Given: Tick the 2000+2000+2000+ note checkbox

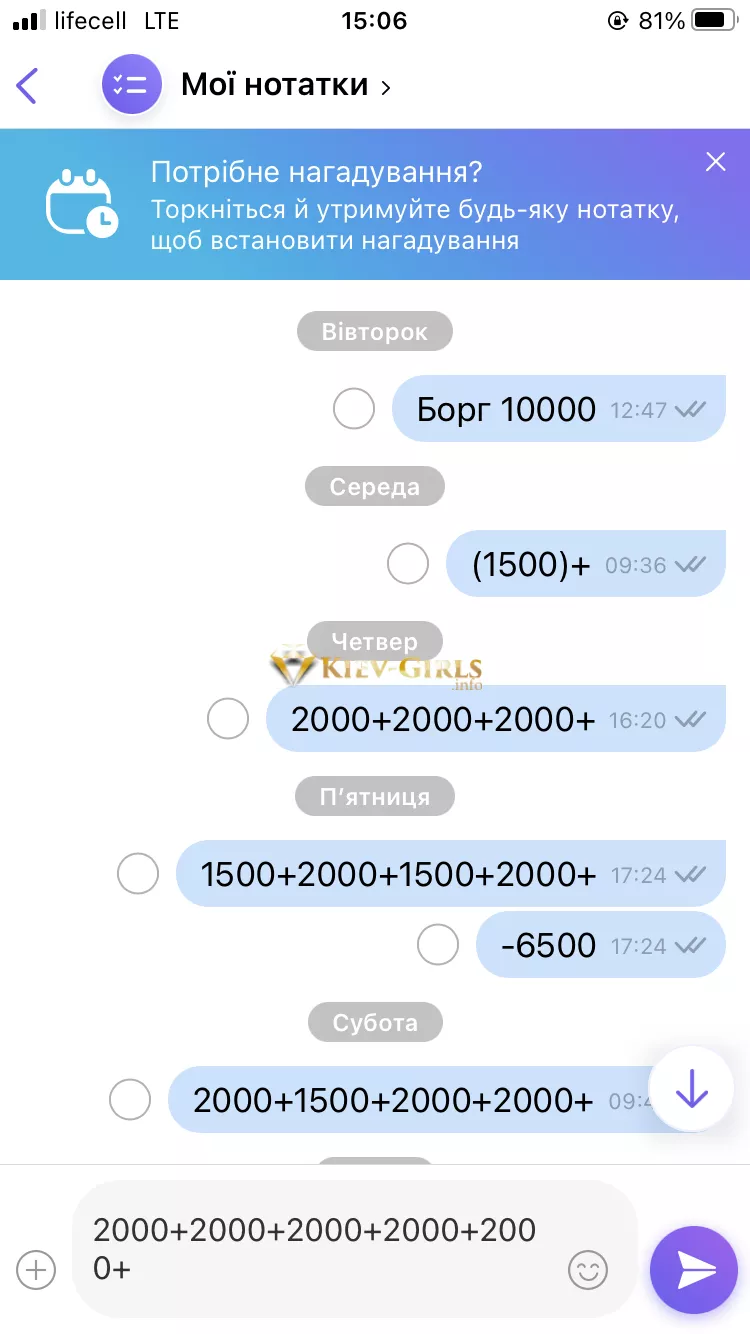Looking at the screenshot, I should (227, 719).
